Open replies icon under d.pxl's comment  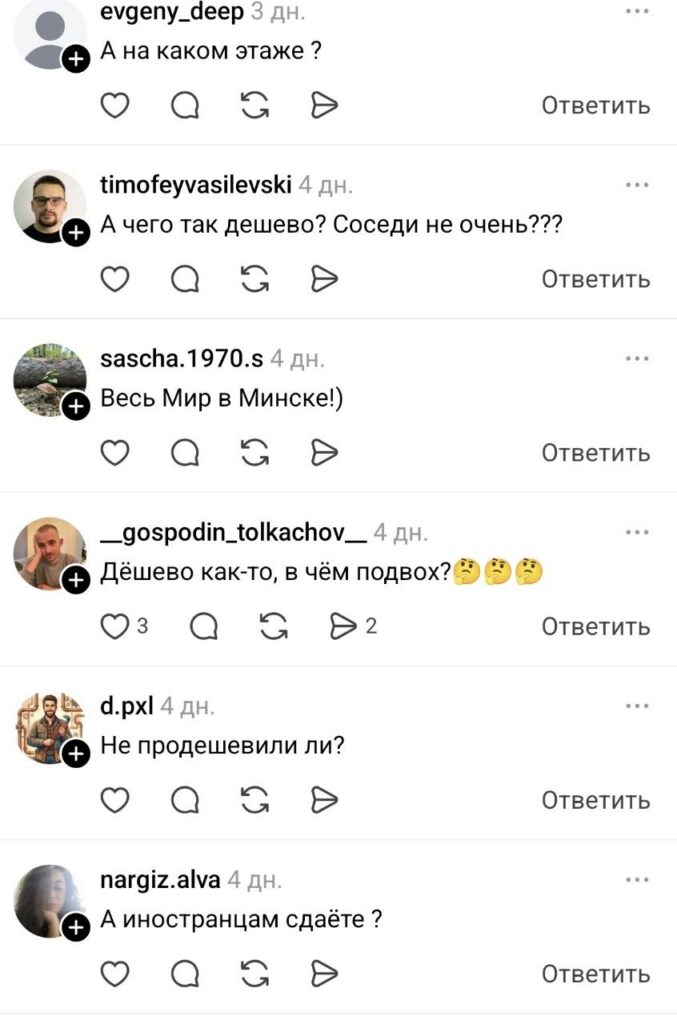[185, 800]
